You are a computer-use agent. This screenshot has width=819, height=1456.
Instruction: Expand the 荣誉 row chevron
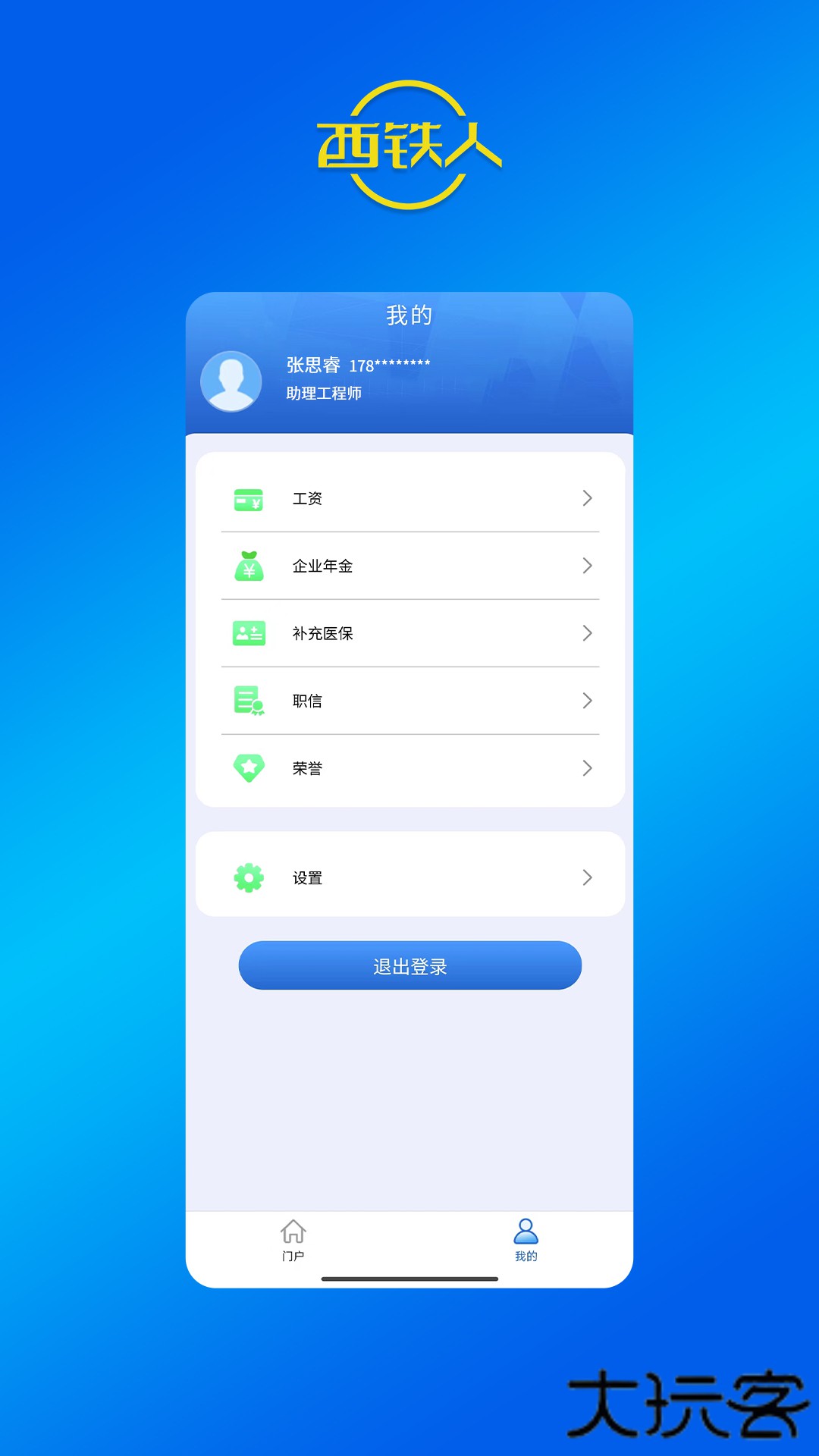coord(588,768)
